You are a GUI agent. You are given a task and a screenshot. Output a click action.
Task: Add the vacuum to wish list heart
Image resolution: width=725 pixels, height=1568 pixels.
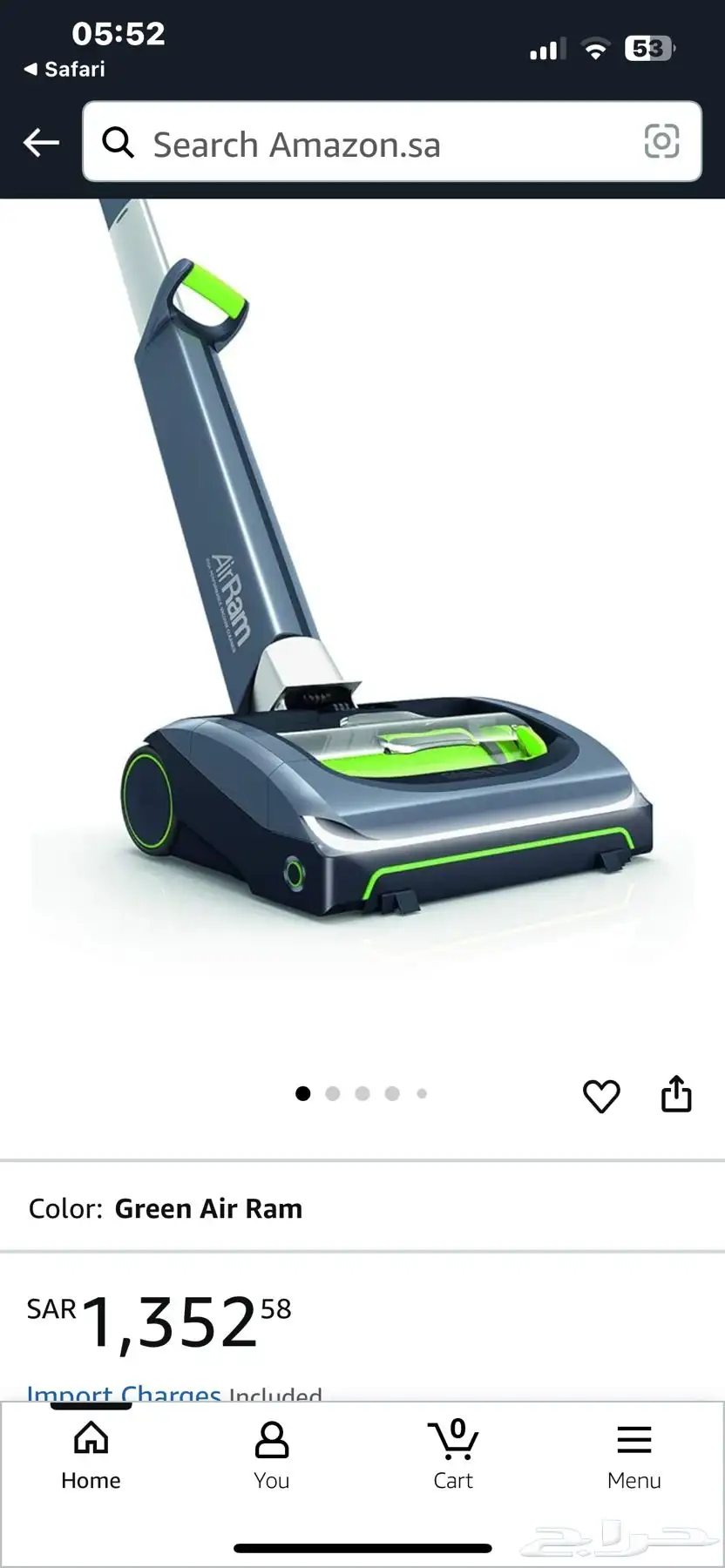600,1096
